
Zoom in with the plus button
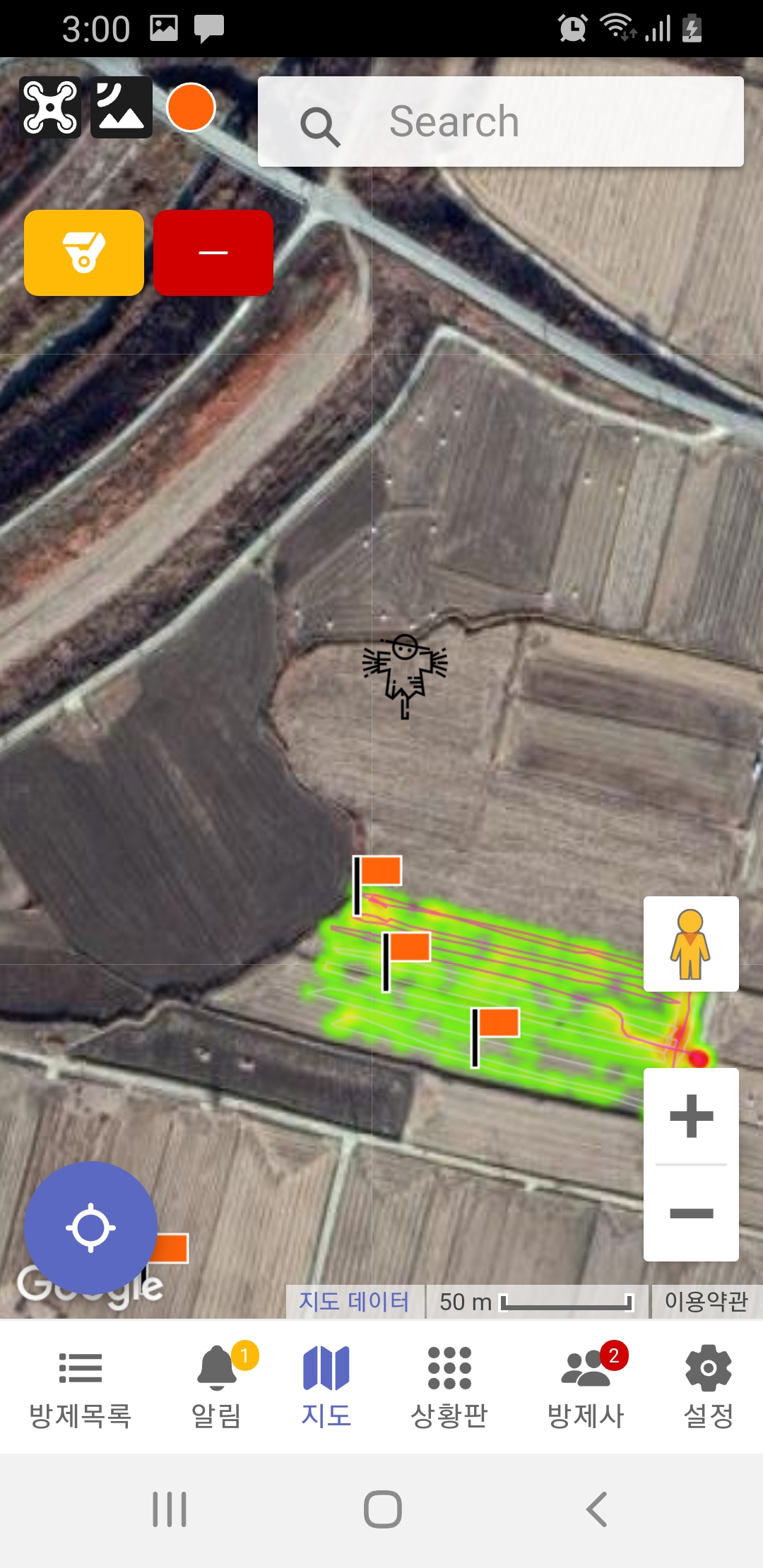(x=691, y=1116)
